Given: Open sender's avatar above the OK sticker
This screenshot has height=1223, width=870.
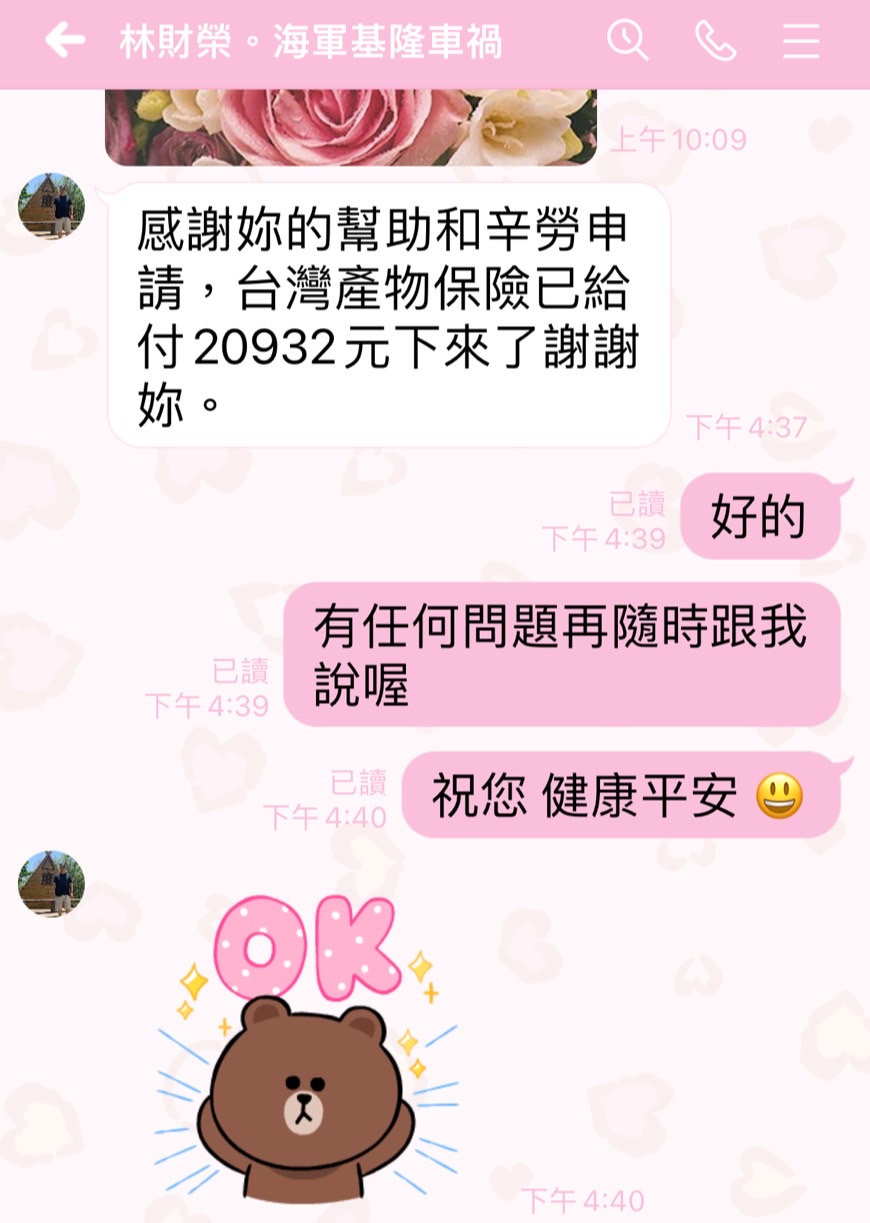Looking at the screenshot, I should 51,883.
